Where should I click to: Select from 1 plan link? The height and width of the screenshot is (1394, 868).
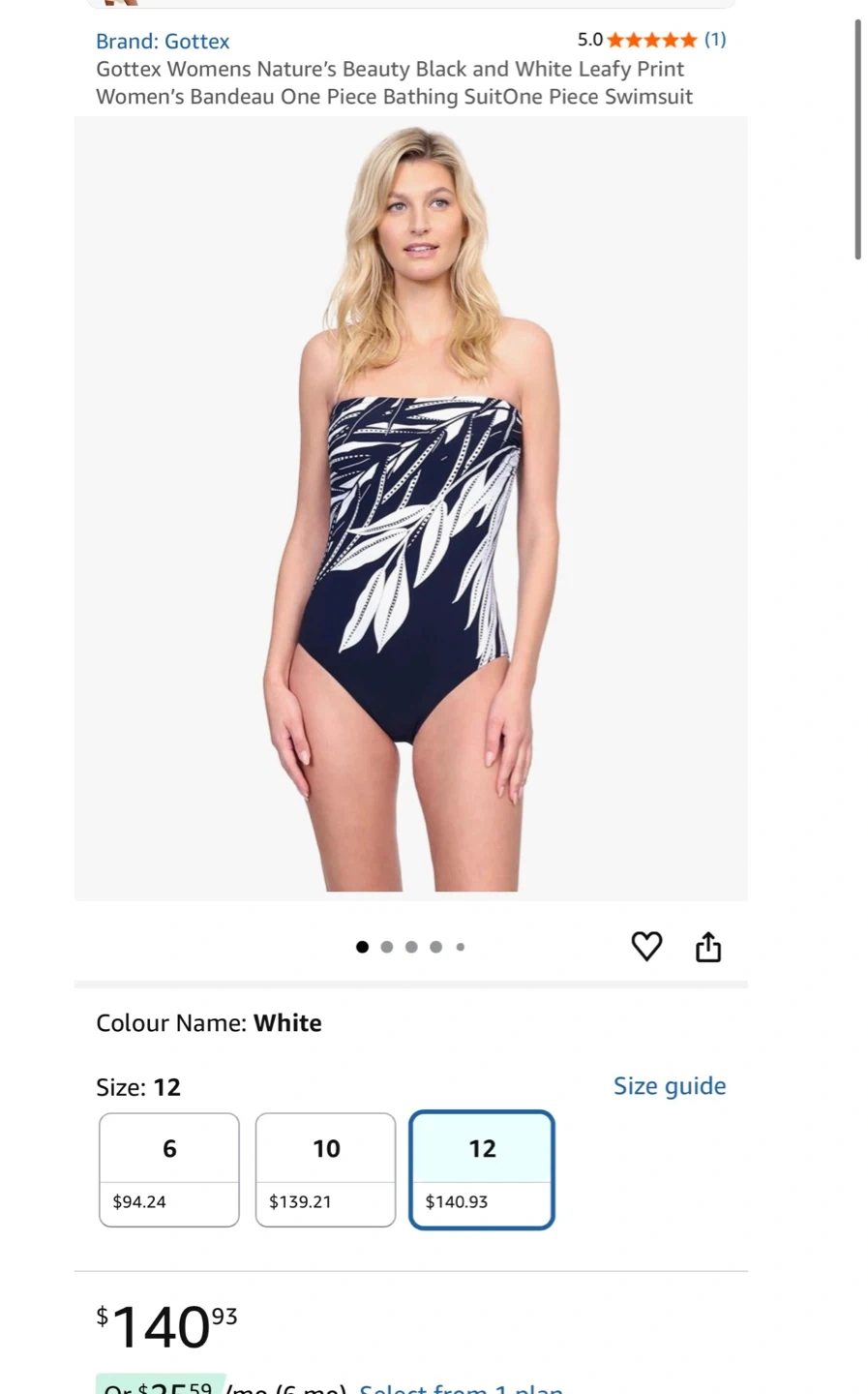[461, 1388]
